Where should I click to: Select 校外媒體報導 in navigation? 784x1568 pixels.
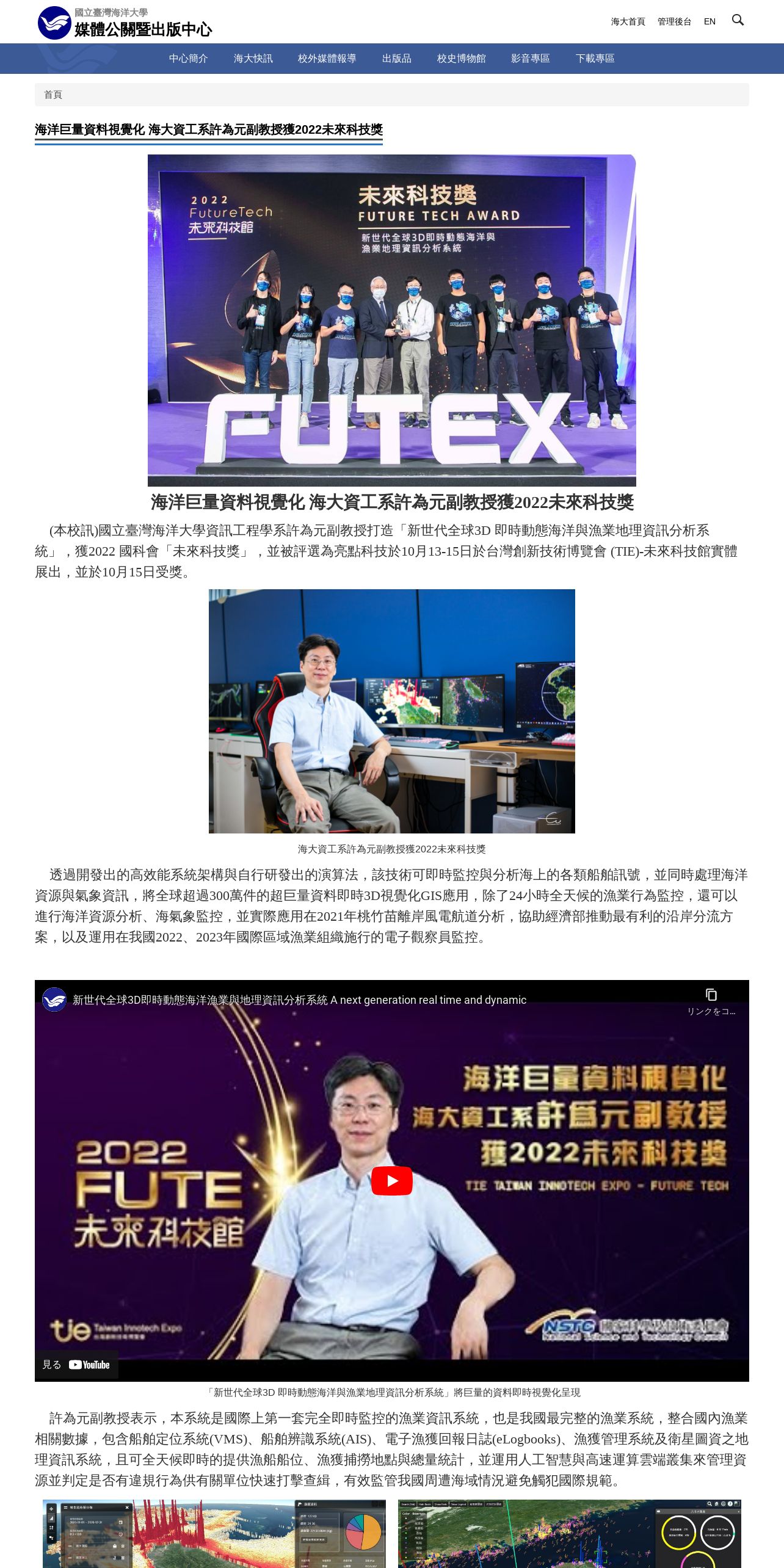[327, 59]
